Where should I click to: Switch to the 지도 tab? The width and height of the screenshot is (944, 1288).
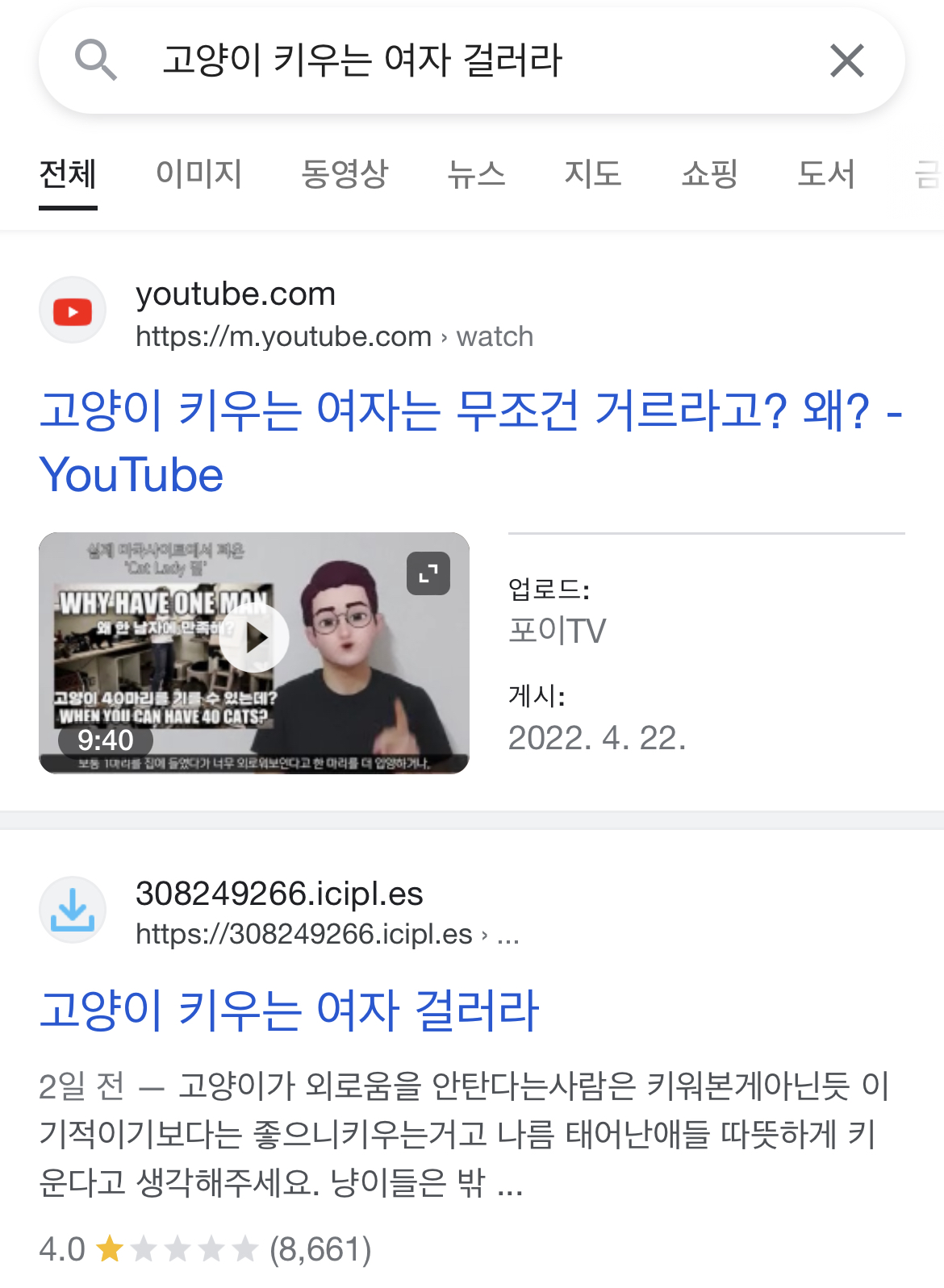click(x=594, y=176)
